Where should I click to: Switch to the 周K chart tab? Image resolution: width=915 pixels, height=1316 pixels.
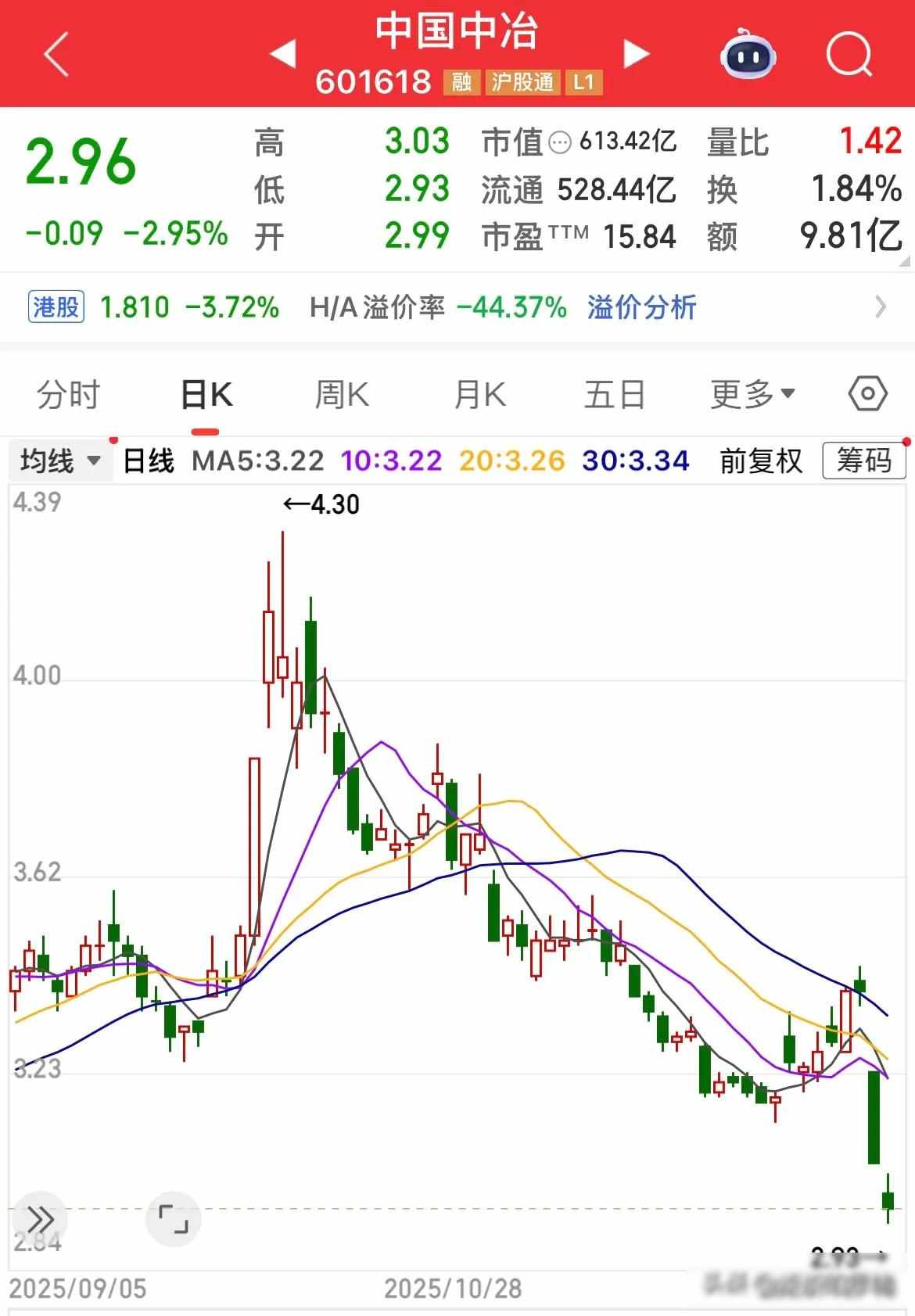click(x=342, y=394)
